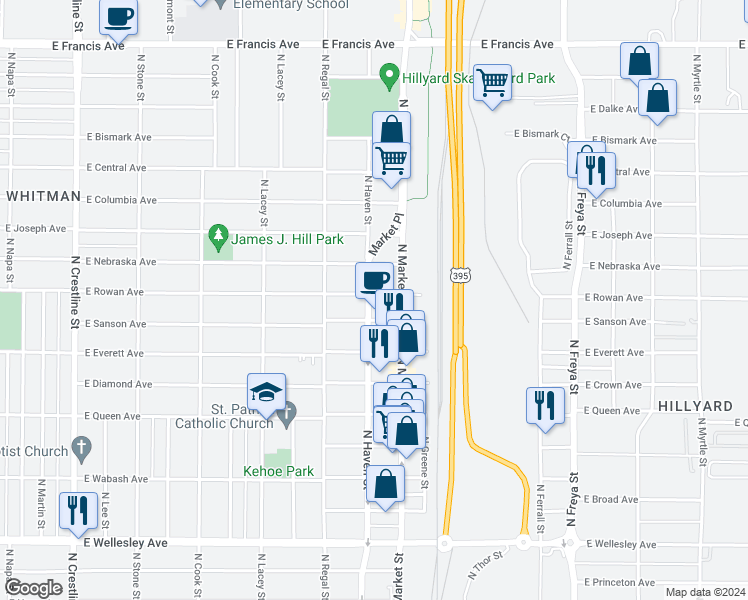Viewport: 748px width, 600px height.
Task: Select the Hillyard Skateboard Park green pin
Action: (x=389, y=77)
